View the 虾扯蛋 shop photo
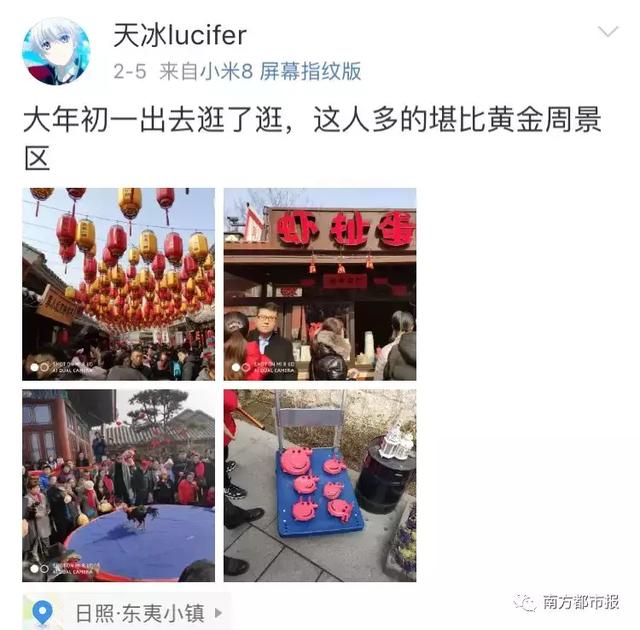Image resolution: width=640 pixels, height=630 pixels. point(320,284)
